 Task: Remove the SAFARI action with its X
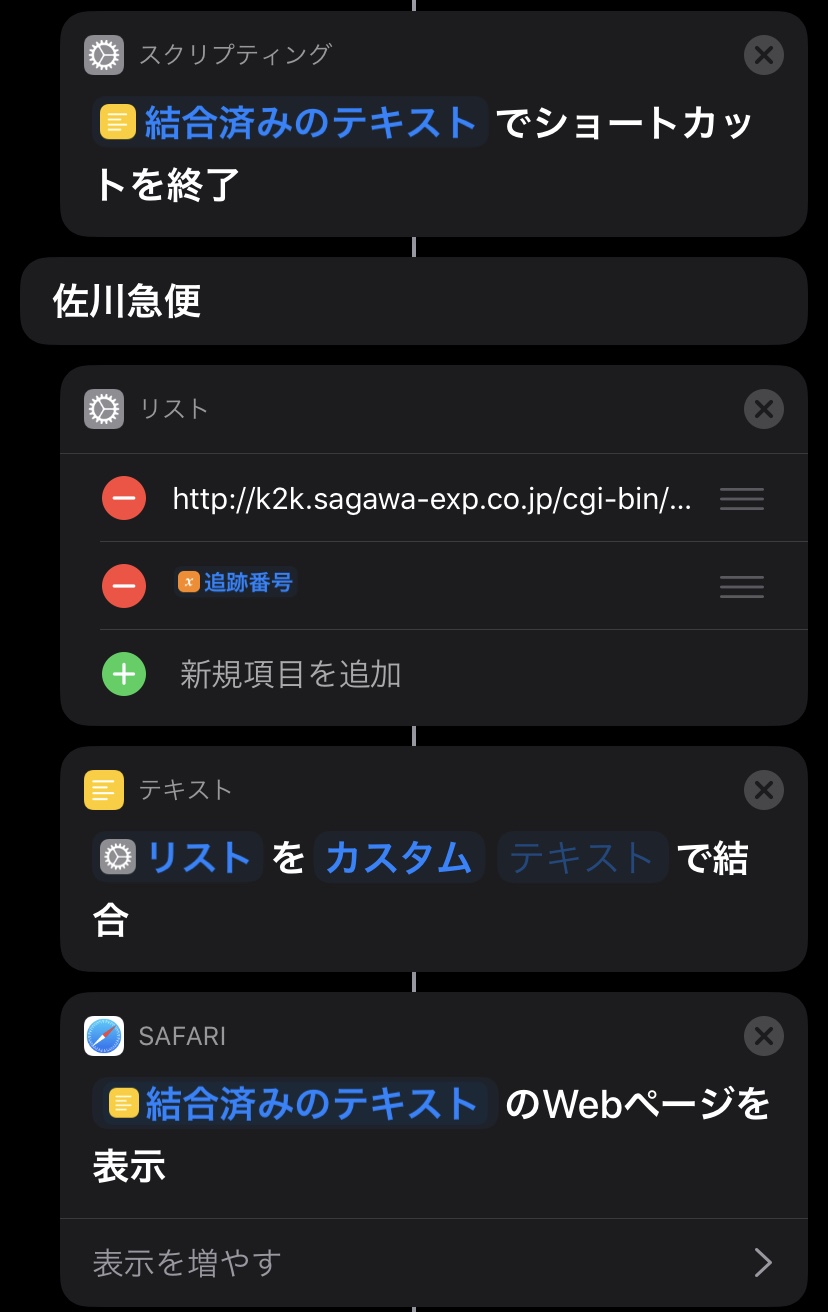(x=763, y=1036)
